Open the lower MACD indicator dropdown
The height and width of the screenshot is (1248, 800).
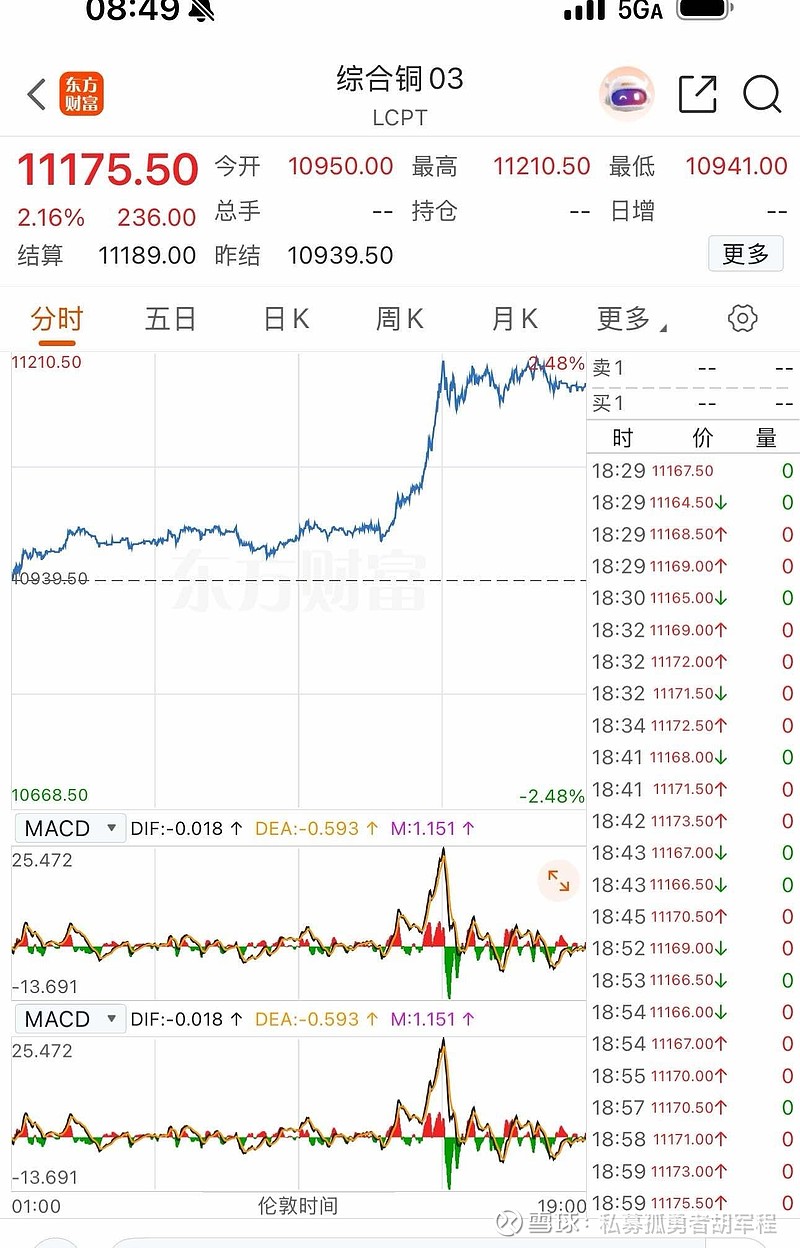[x=68, y=1019]
